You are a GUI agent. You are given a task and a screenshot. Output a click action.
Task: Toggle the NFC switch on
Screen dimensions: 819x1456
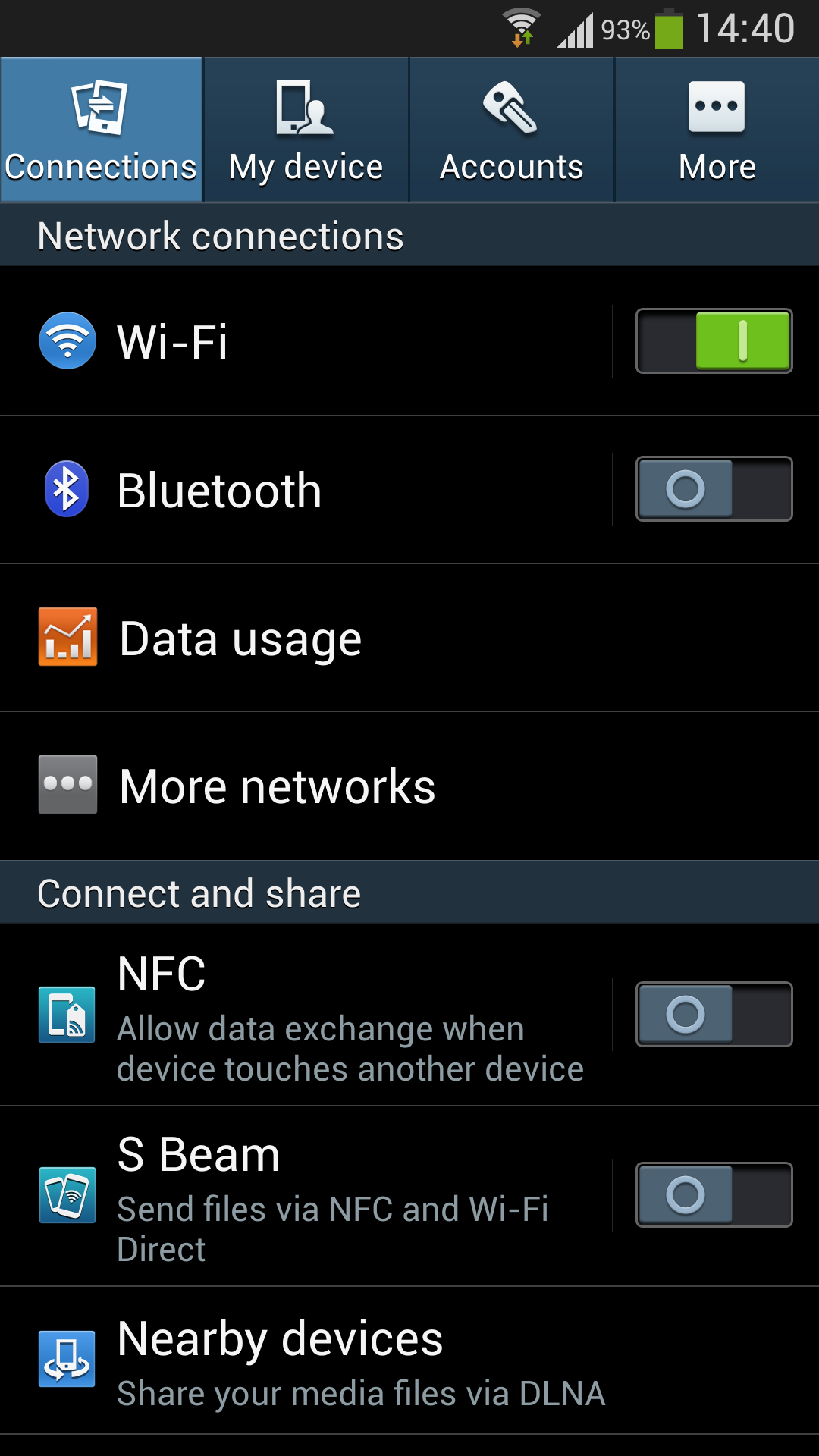714,1015
